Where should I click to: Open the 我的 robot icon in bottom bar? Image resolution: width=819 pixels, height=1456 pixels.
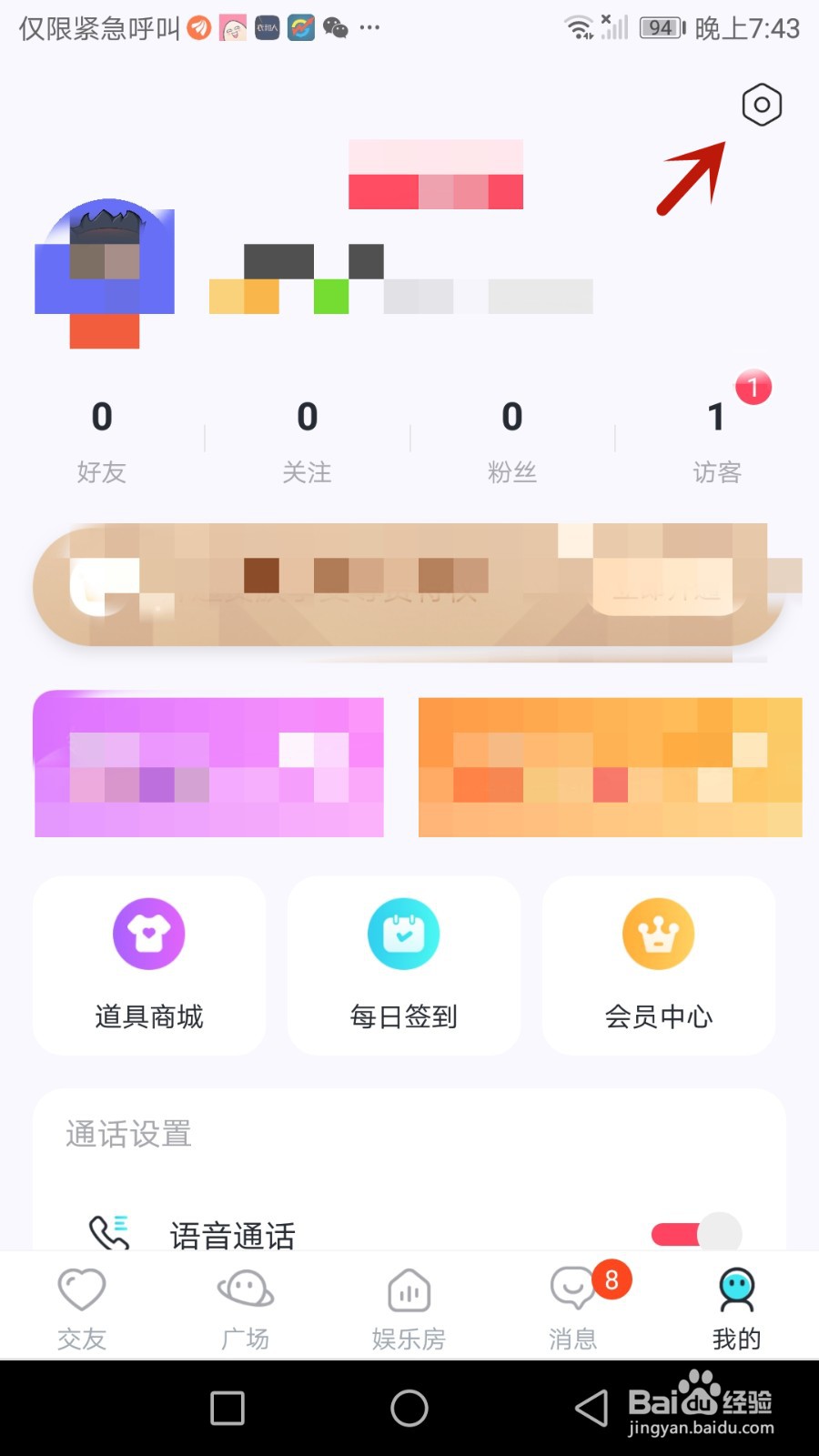734,1288
